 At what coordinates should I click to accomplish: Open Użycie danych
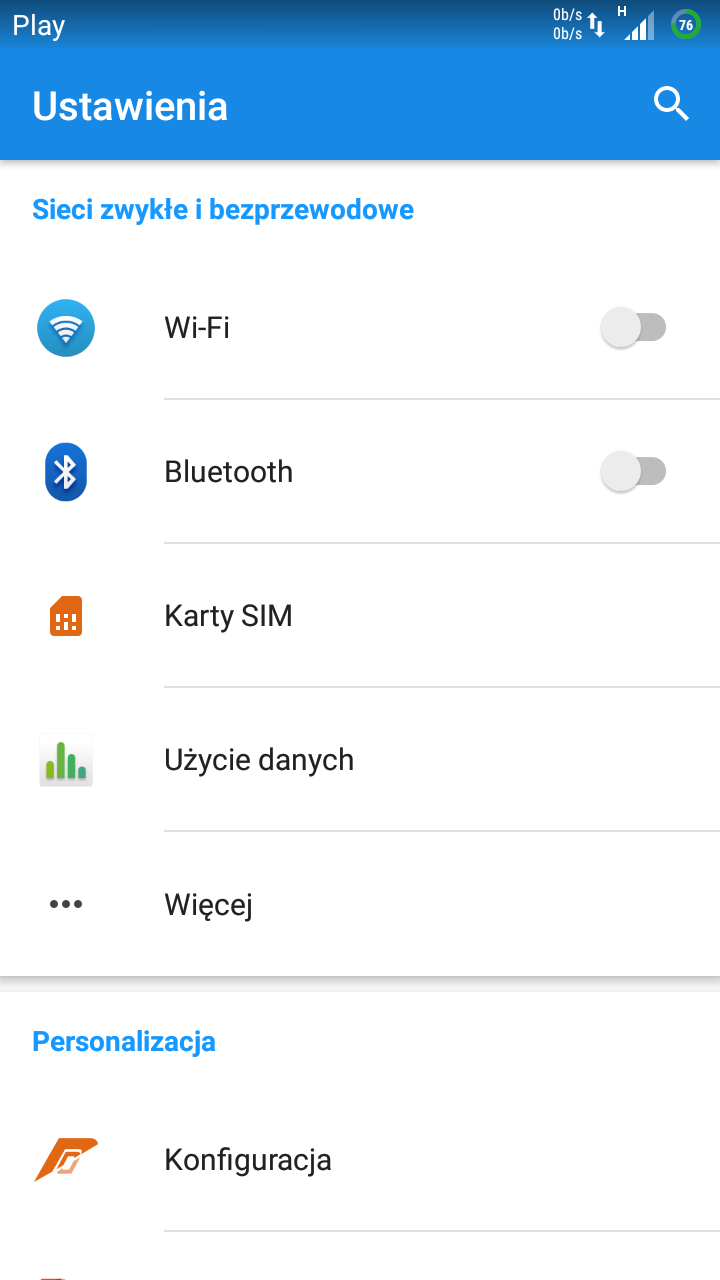360,760
